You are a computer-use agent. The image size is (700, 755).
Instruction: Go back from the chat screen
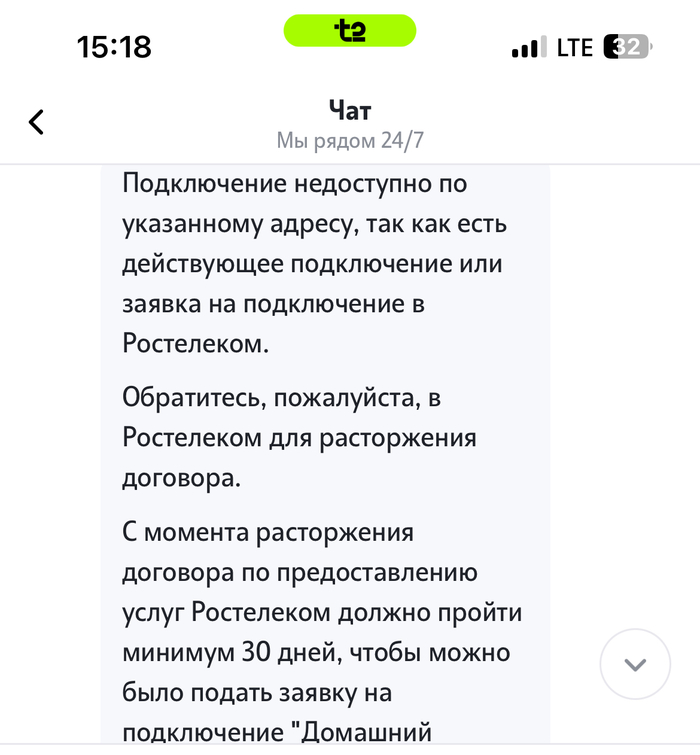click(x=37, y=122)
